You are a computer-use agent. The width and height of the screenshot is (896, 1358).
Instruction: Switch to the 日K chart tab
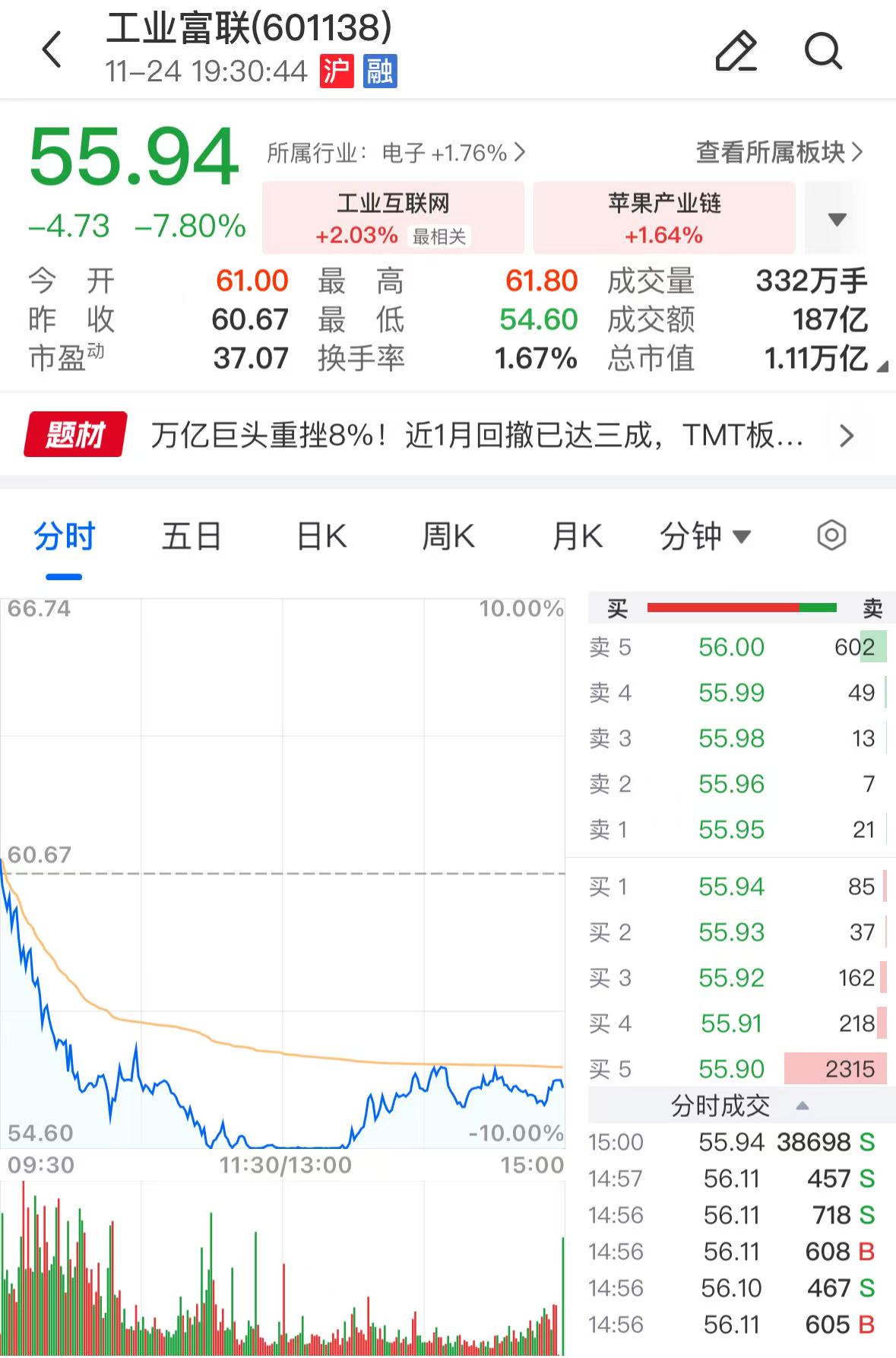pyautogui.click(x=321, y=536)
